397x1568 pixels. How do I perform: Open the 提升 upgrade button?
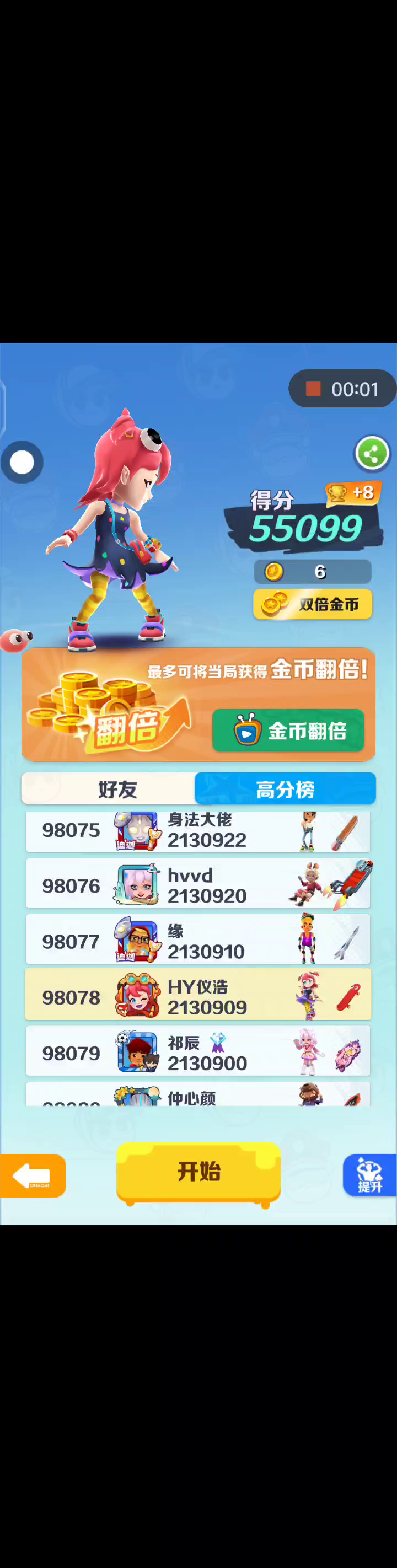pos(369,1175)
